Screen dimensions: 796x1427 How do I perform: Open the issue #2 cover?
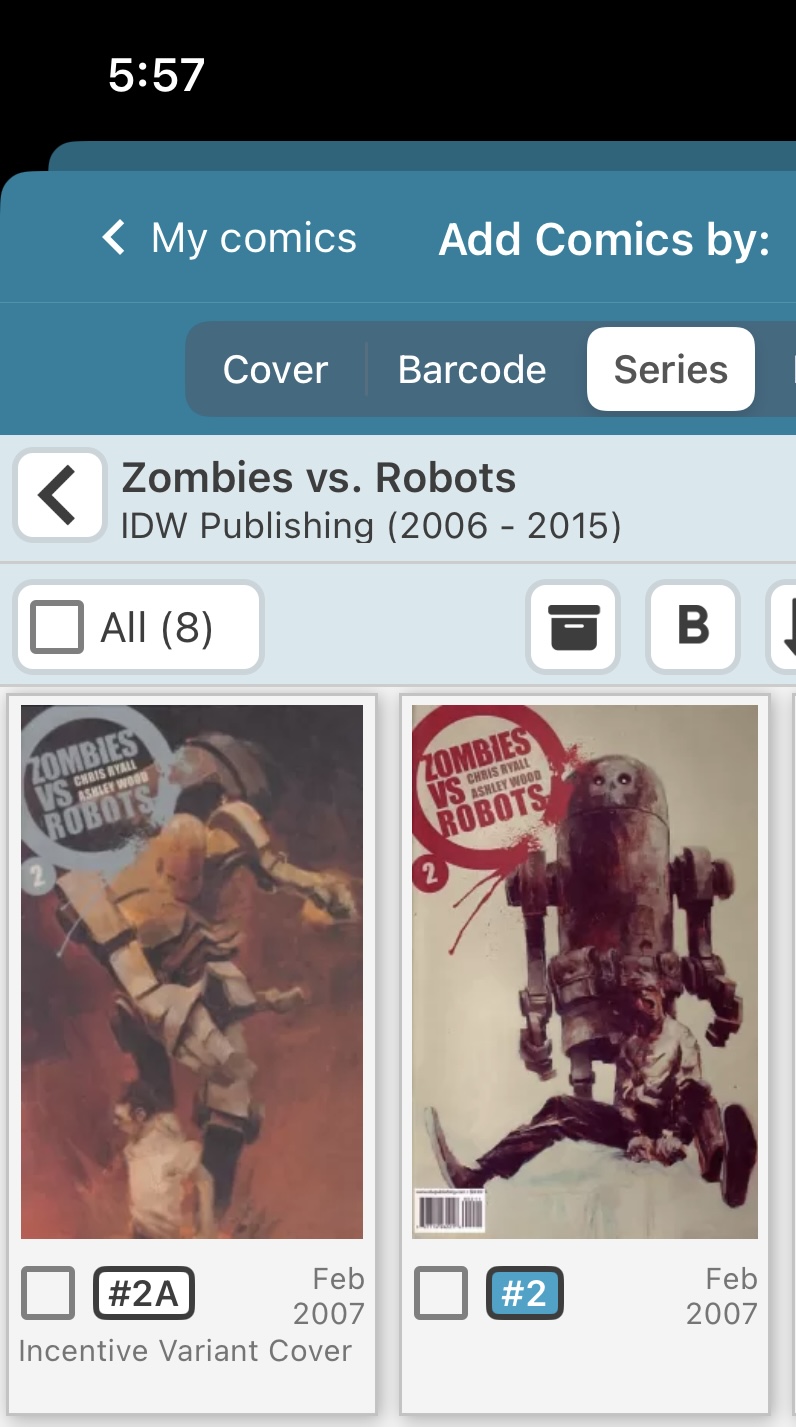[x=585, y=972]
